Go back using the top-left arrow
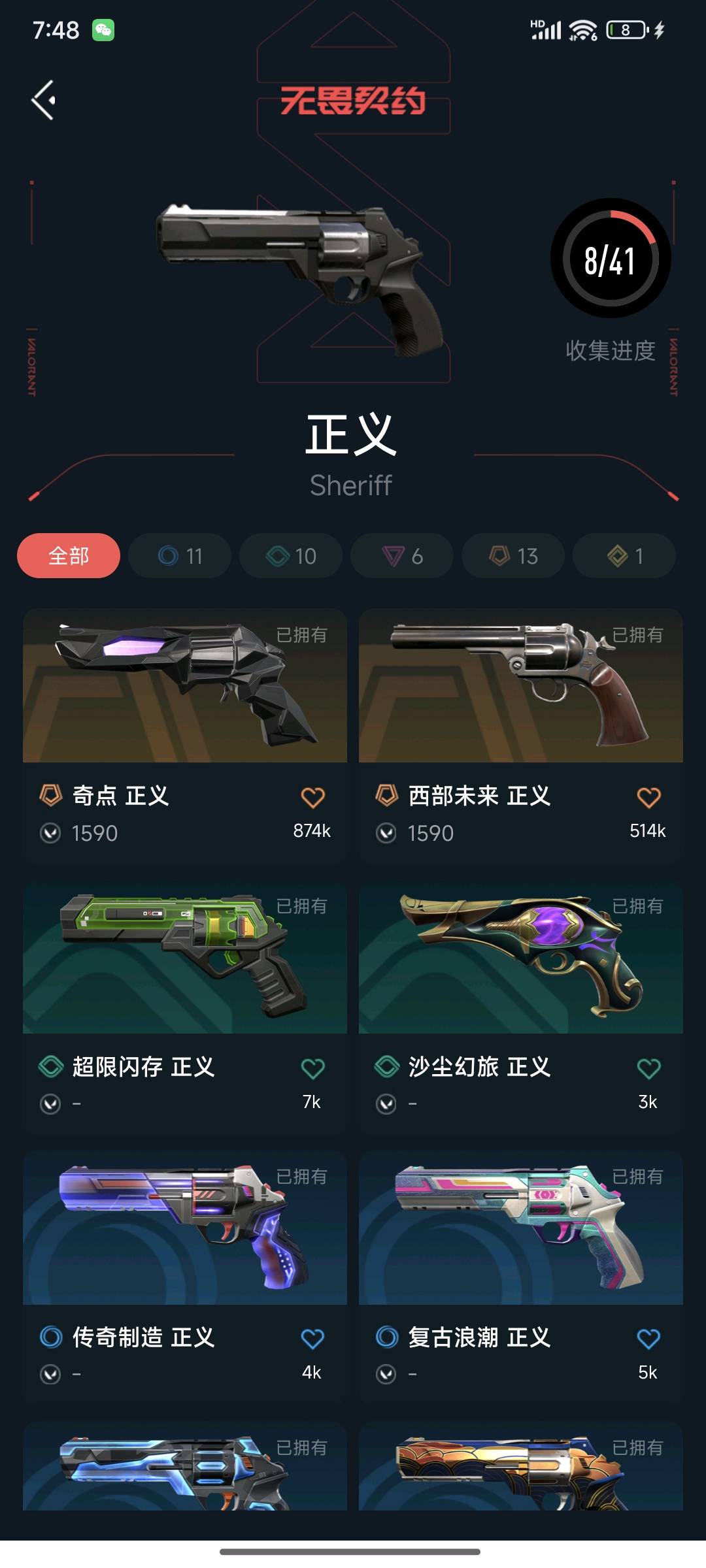The image size is (706, 1568). click(x=44, y=100)
